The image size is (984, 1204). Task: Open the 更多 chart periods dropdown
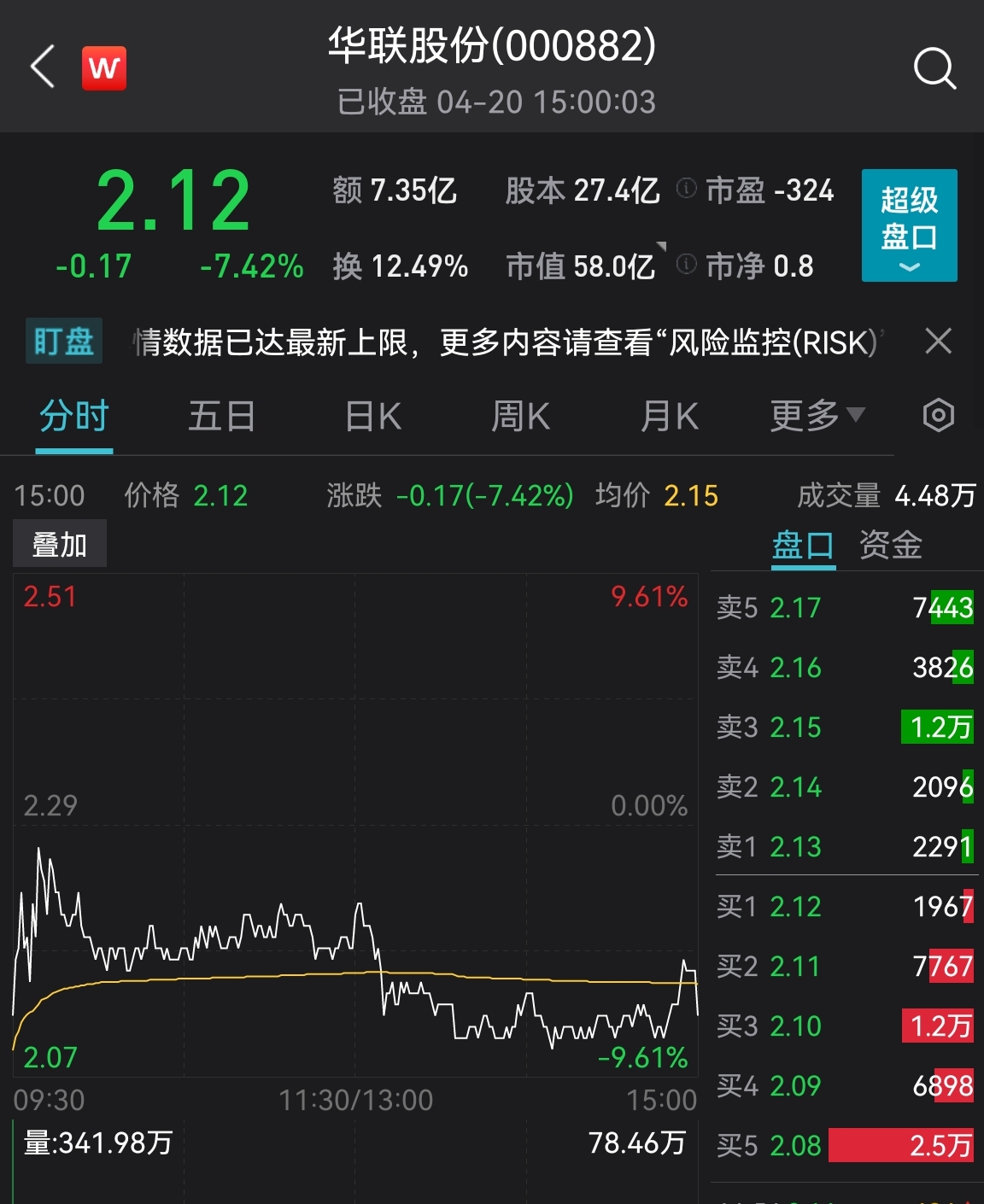click(817, 417)
